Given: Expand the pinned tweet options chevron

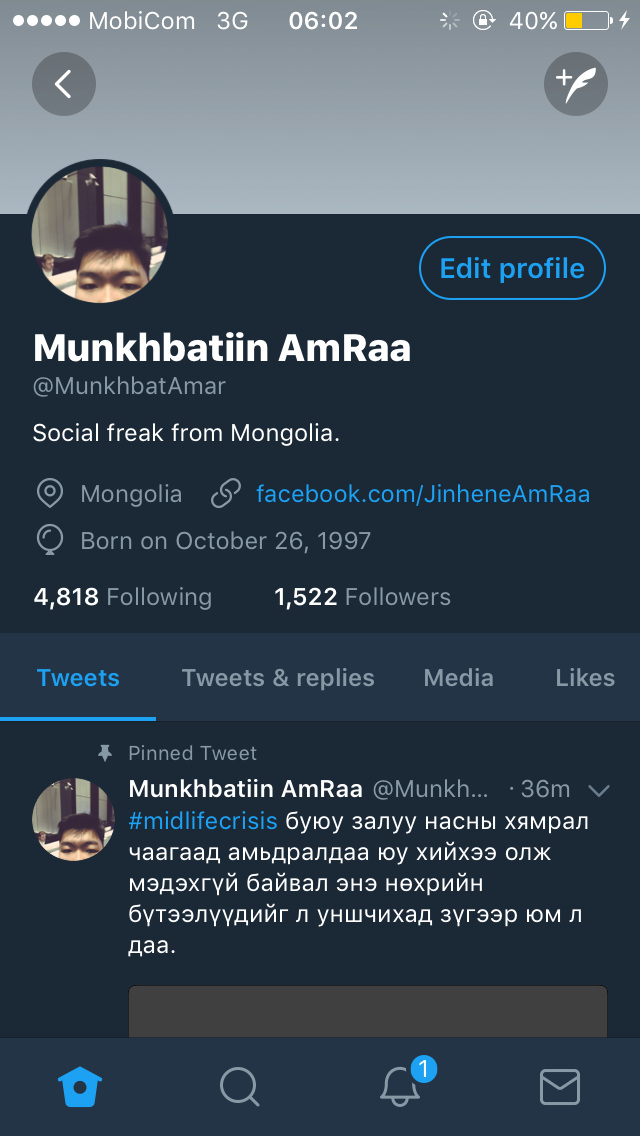Looking at the screenshot, I should pos(599,790).
